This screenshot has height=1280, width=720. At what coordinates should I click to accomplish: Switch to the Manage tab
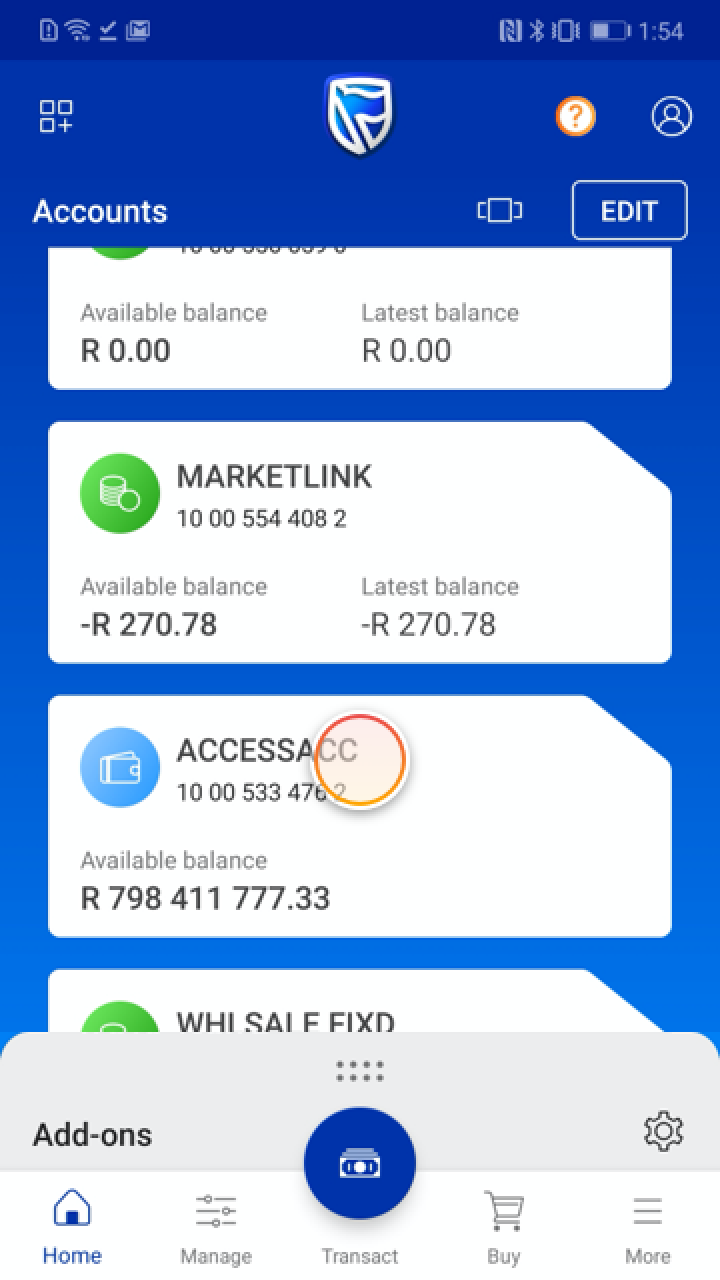click(x=216, y=1226)
